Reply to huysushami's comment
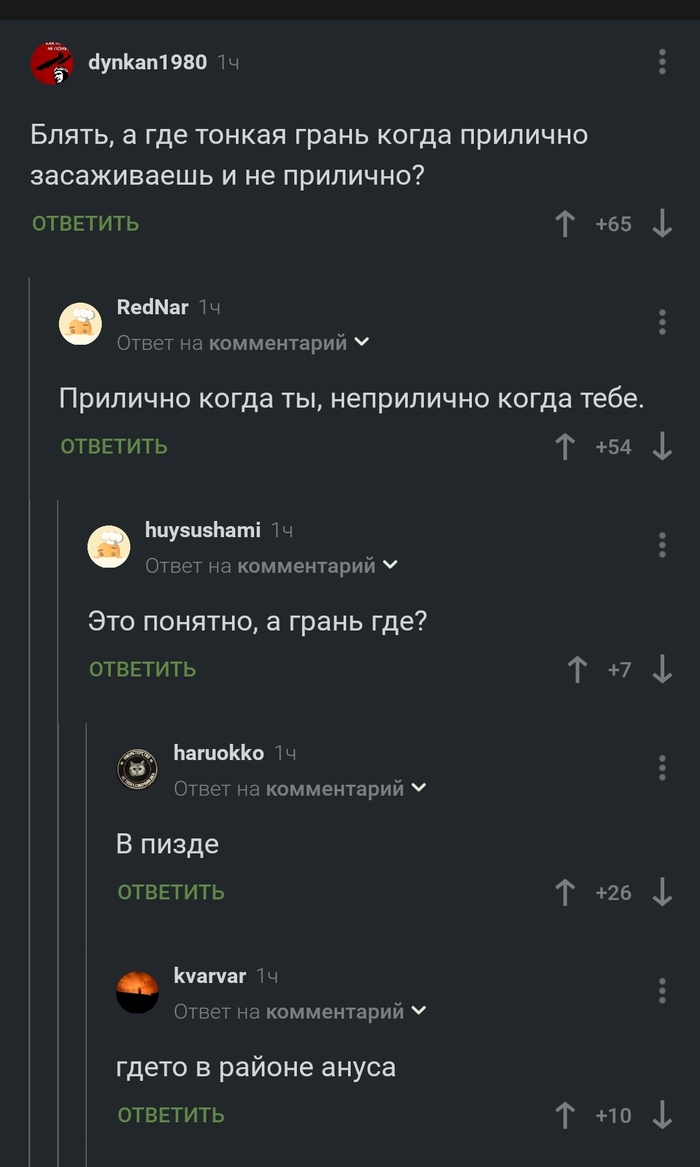This screenshot has height=1167, width=700. [x=142, y=670]
